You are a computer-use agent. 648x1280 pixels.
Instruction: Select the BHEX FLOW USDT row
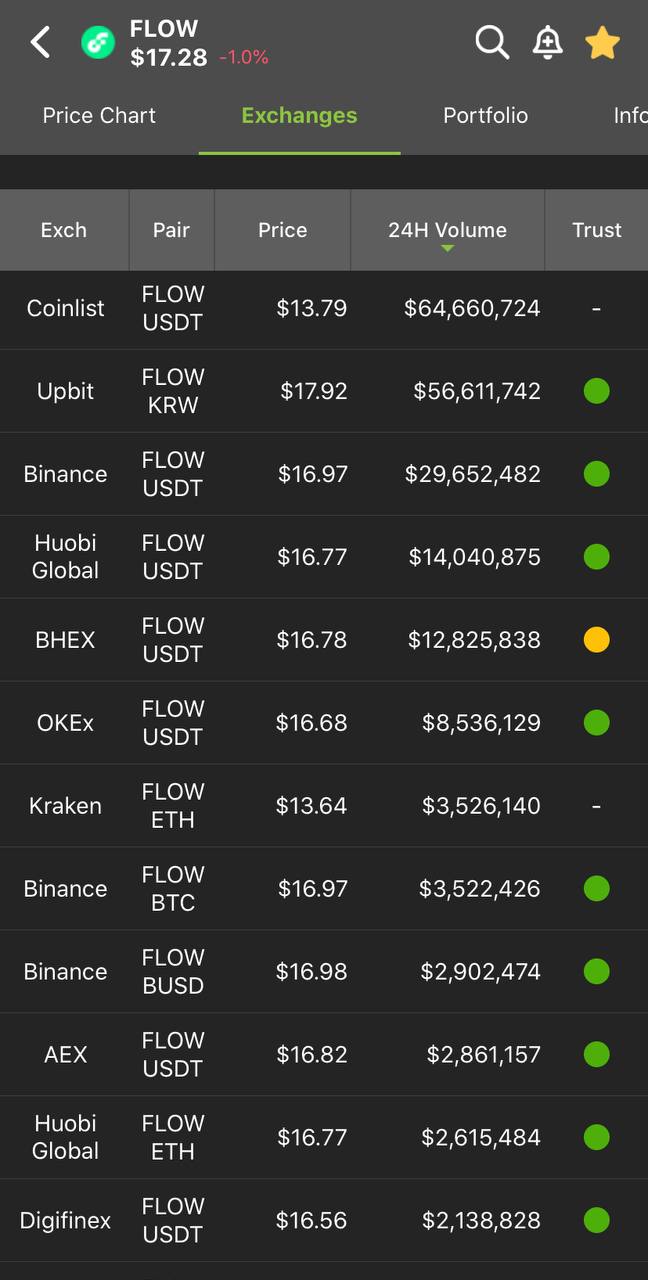(324, 640)
